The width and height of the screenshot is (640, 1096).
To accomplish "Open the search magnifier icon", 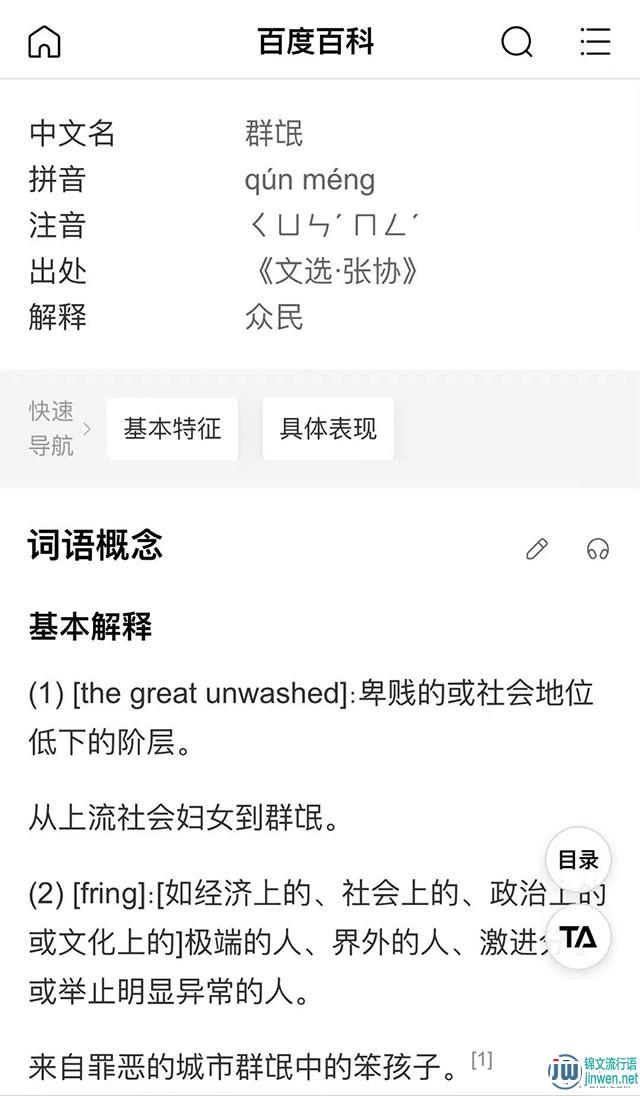I will (x=517, y=42).
